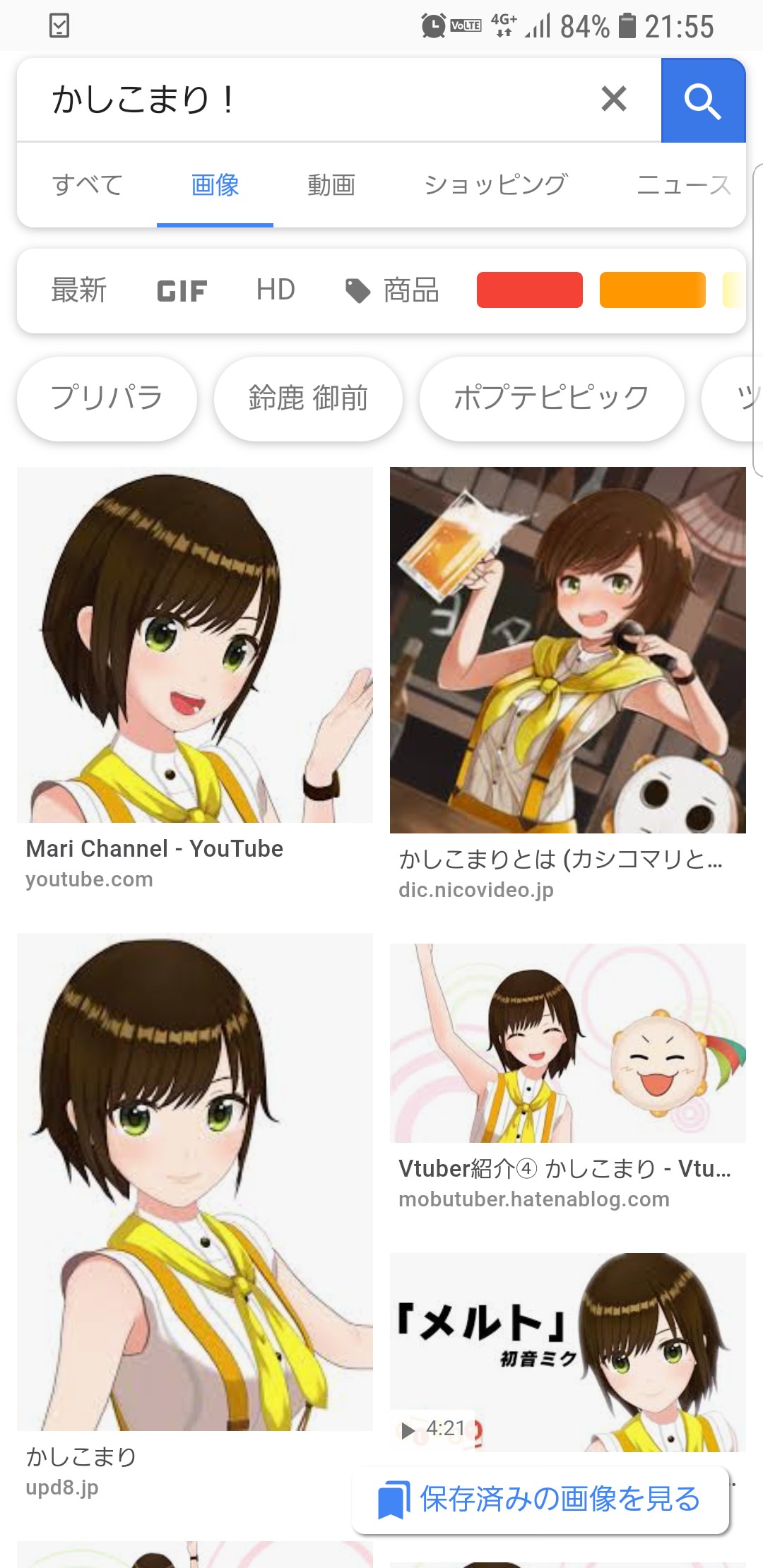This screenshot has width=763, height=1568.
Task: Switch to the 動画 tab
Action: click(x=331, y=185)
